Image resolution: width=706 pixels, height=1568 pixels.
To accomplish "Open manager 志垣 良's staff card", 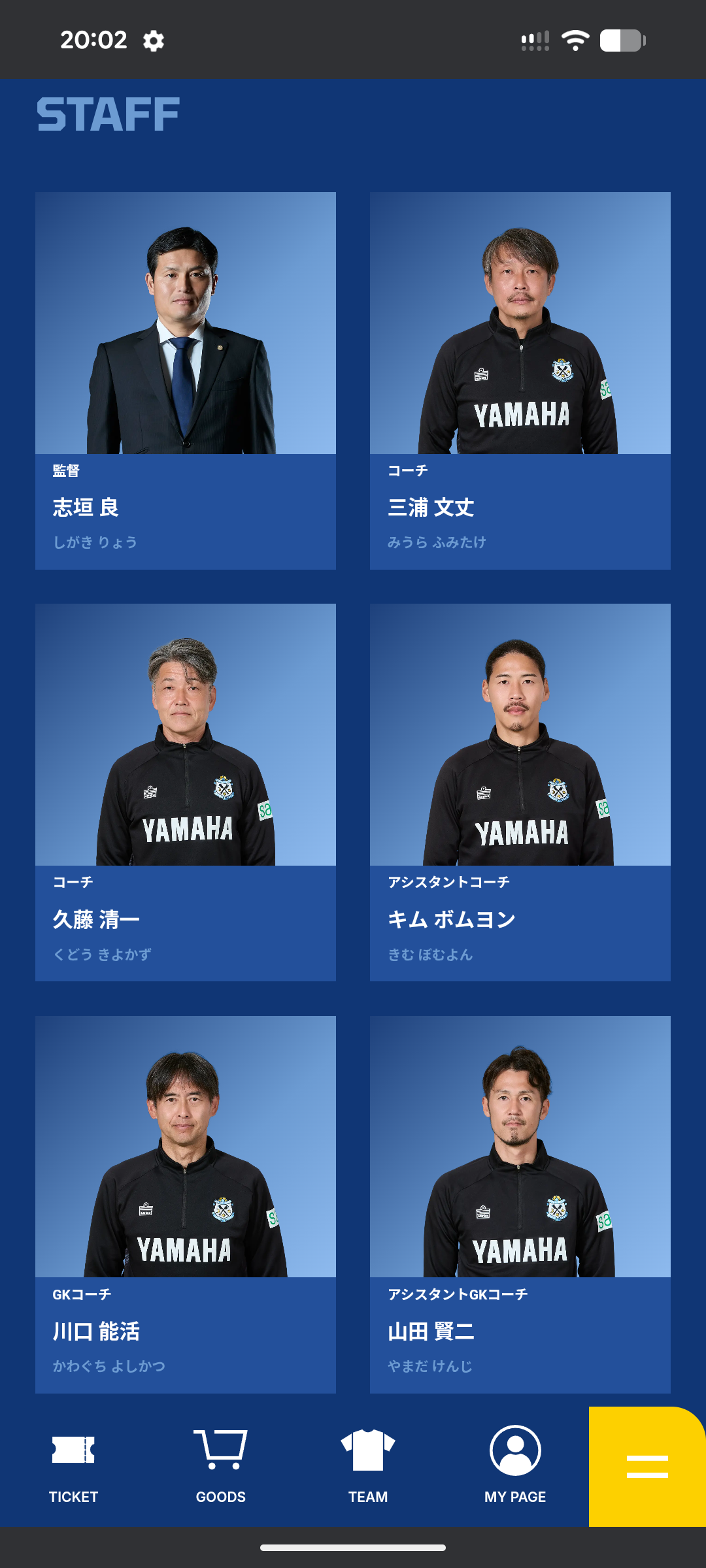I will tap(186, 380).
